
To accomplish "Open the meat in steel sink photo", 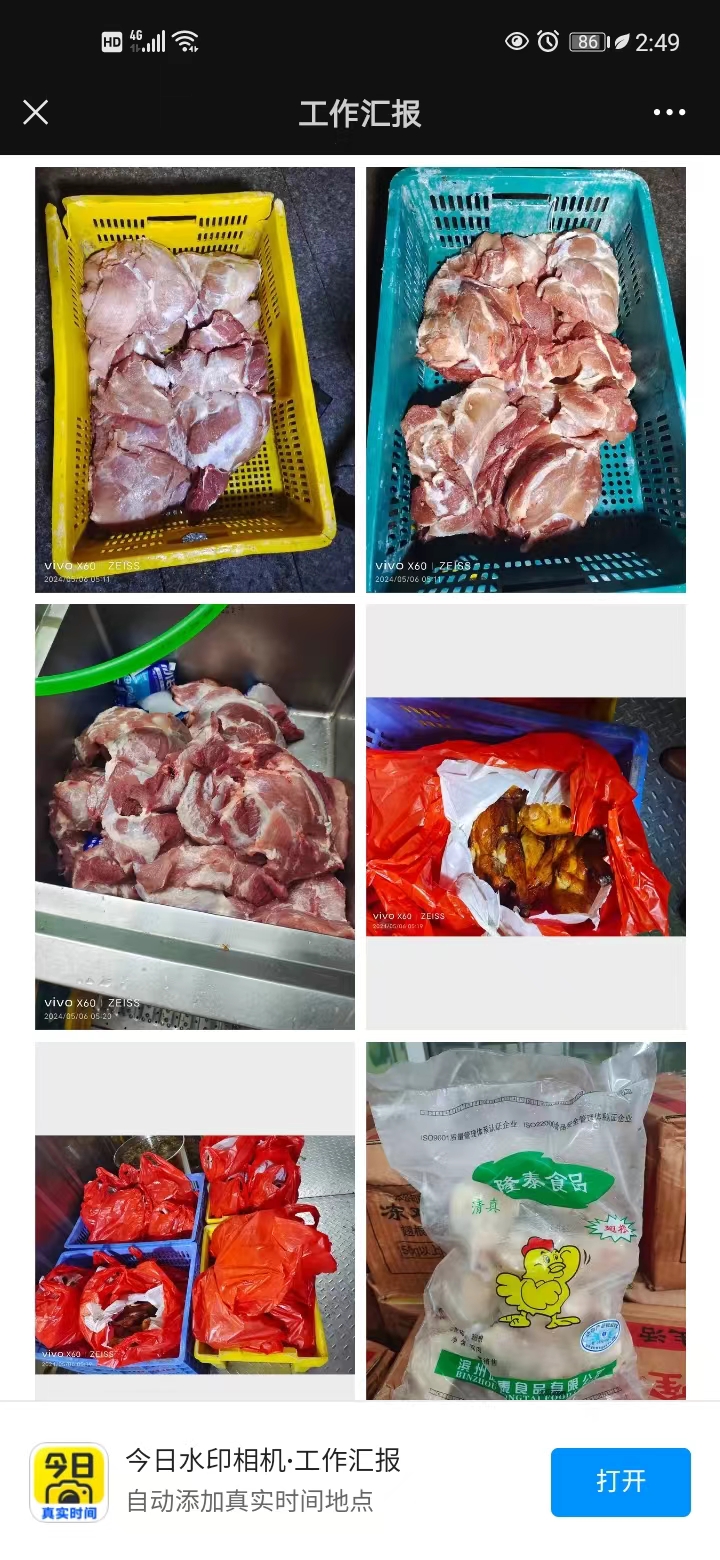I will coord(195,816).
